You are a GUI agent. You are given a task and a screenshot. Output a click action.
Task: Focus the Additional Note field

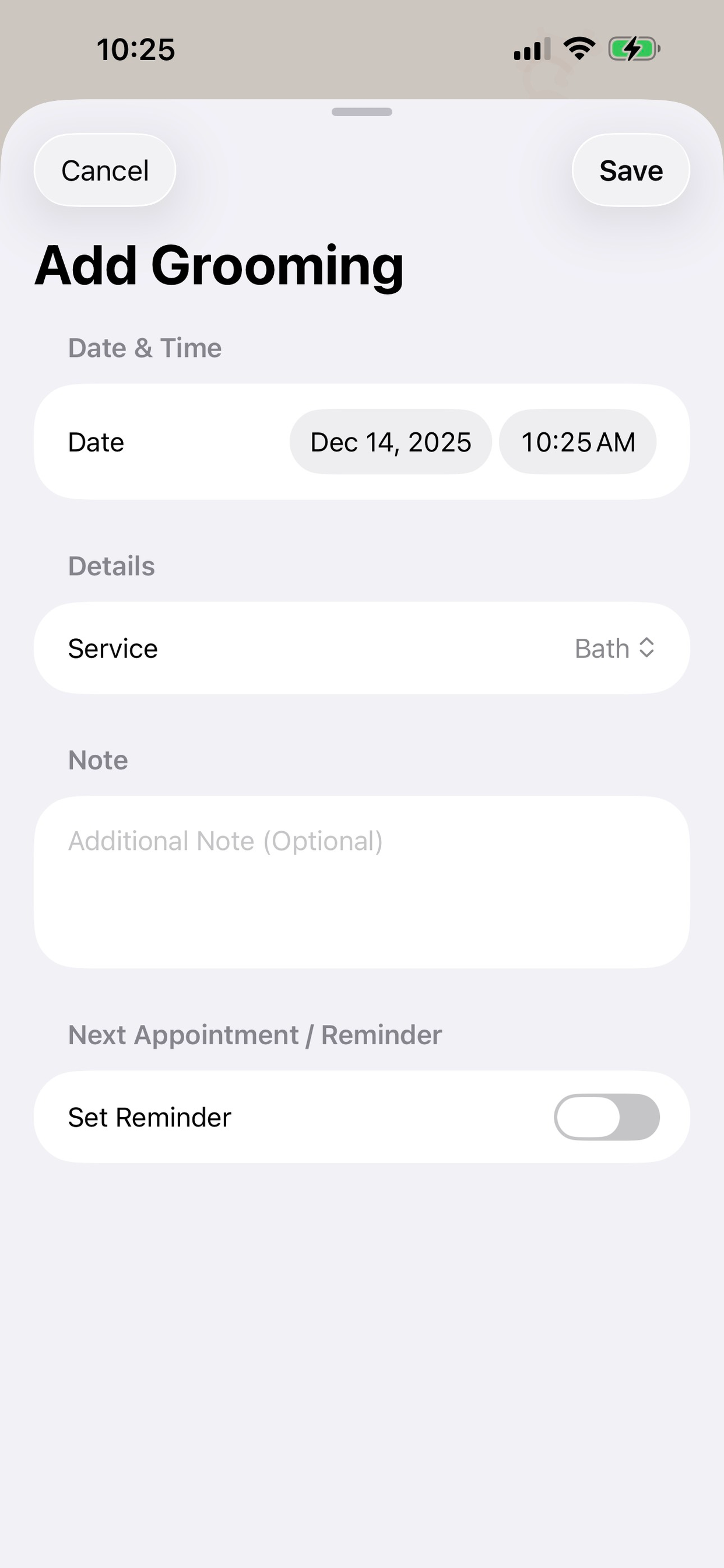(x=361, y=881)
